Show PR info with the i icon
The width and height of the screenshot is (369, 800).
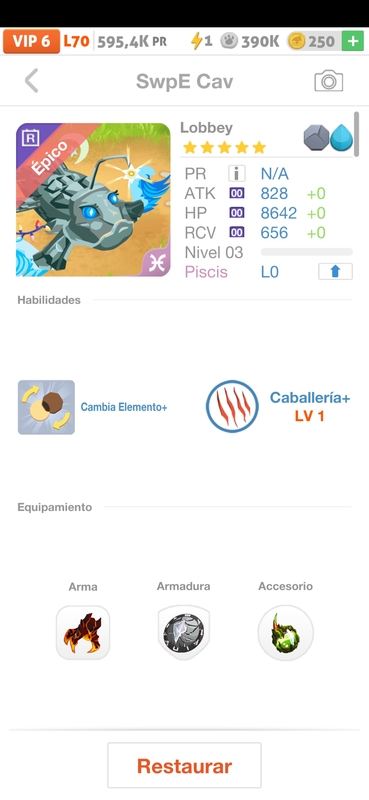pos(236,174)
